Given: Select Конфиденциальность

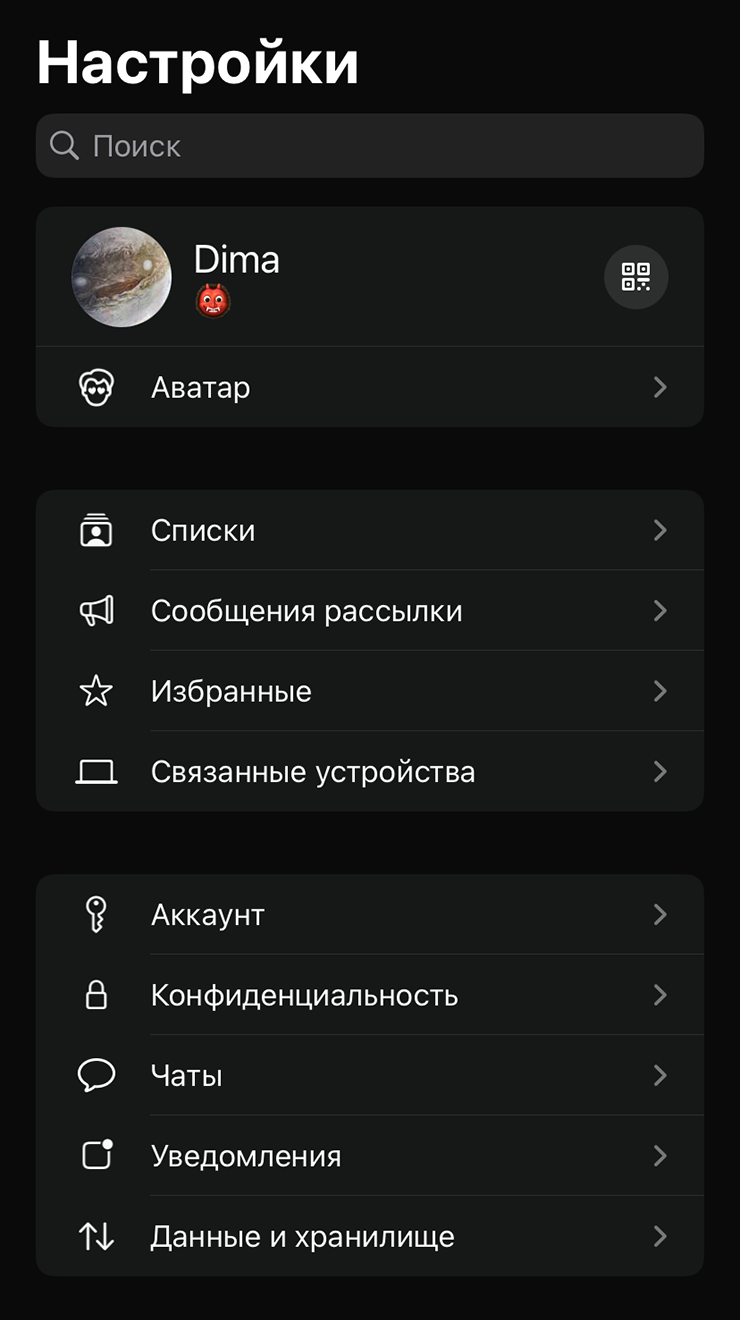Looking at the screenshot, I should tap(370, 995).
